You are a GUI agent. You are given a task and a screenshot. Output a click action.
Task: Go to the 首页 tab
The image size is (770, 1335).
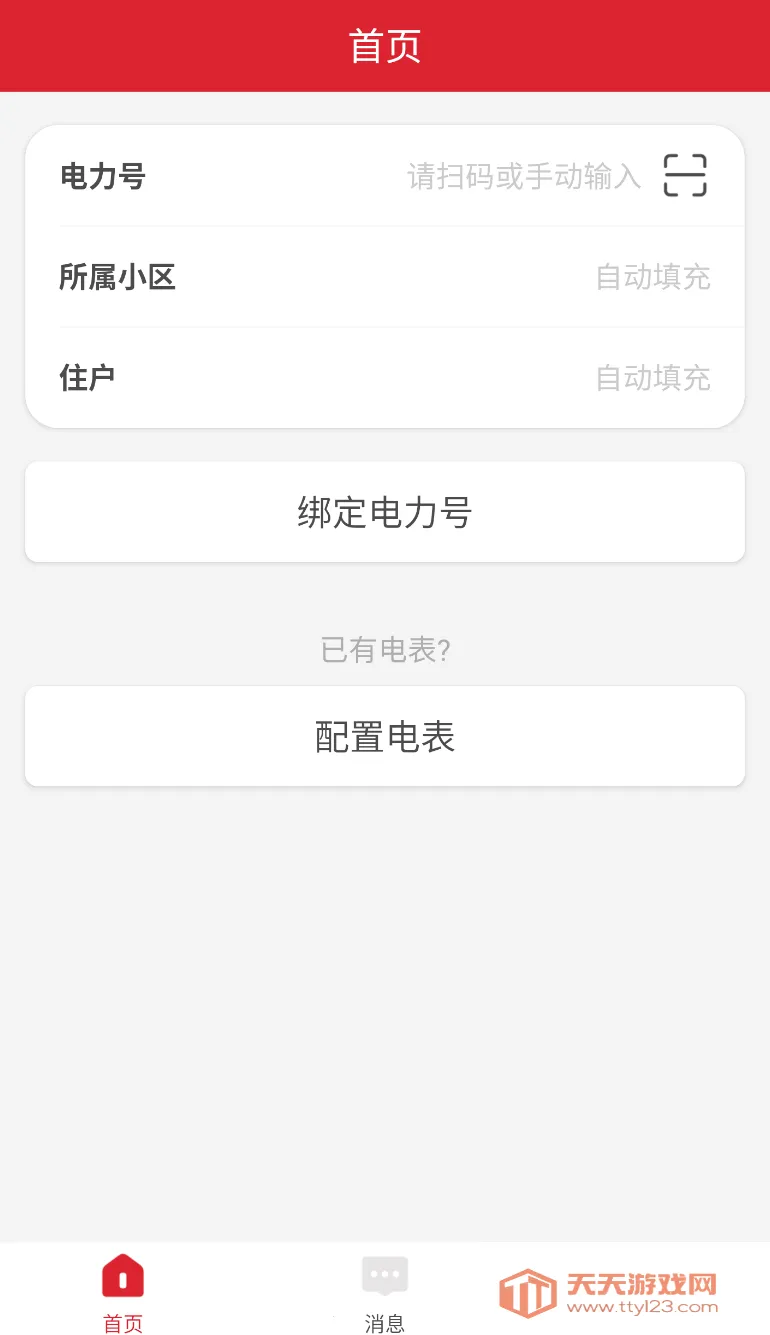123,1294
